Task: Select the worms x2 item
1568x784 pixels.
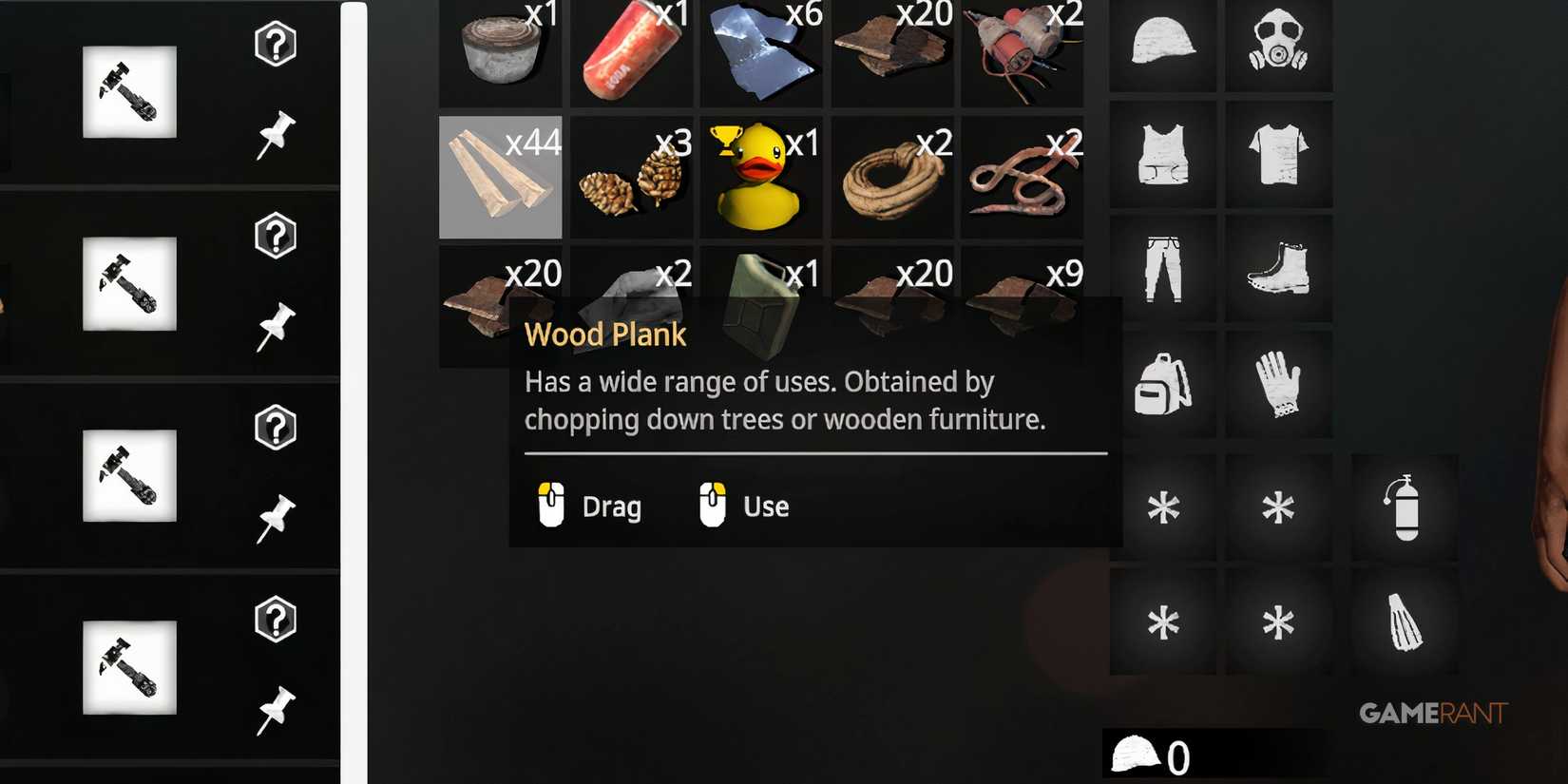Action: 1022,177
